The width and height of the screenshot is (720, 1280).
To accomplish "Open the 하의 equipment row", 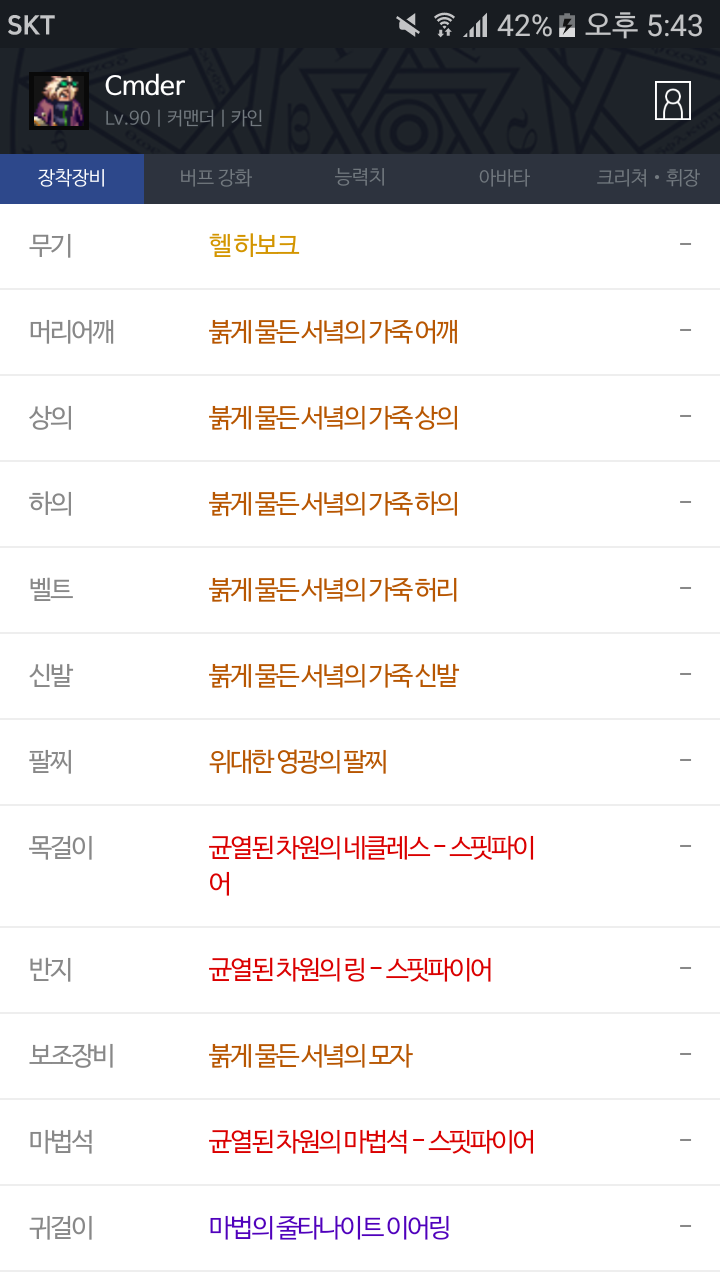I will 360,504.
